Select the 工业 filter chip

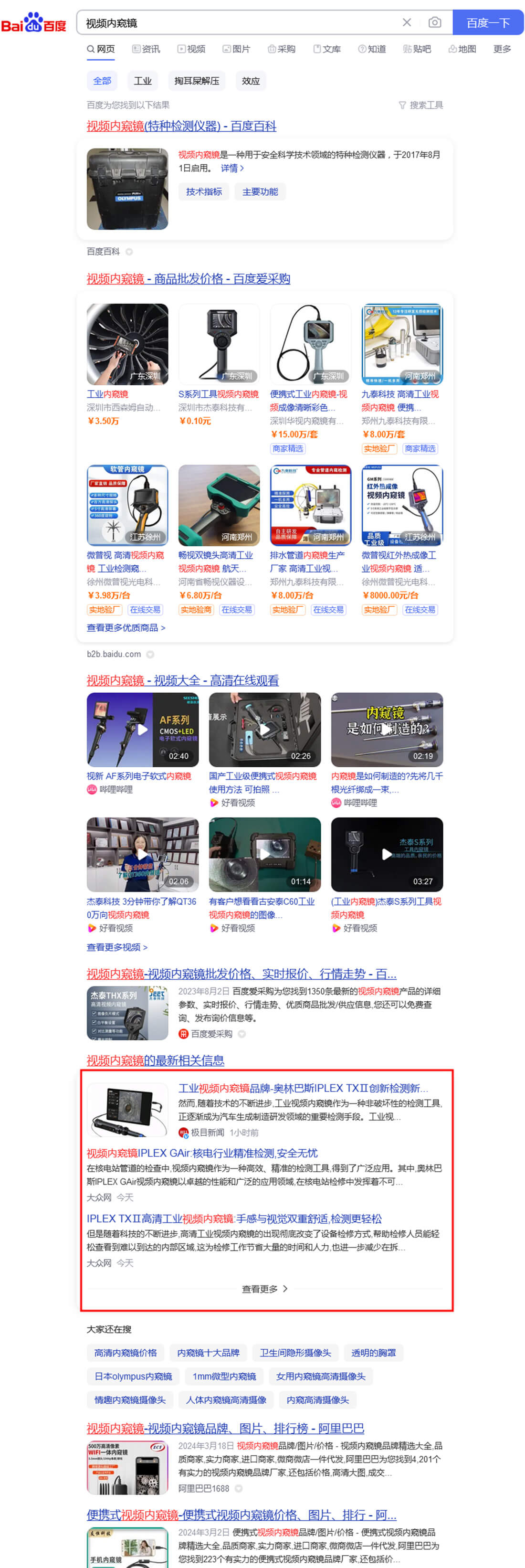click(x=142, y=81)
